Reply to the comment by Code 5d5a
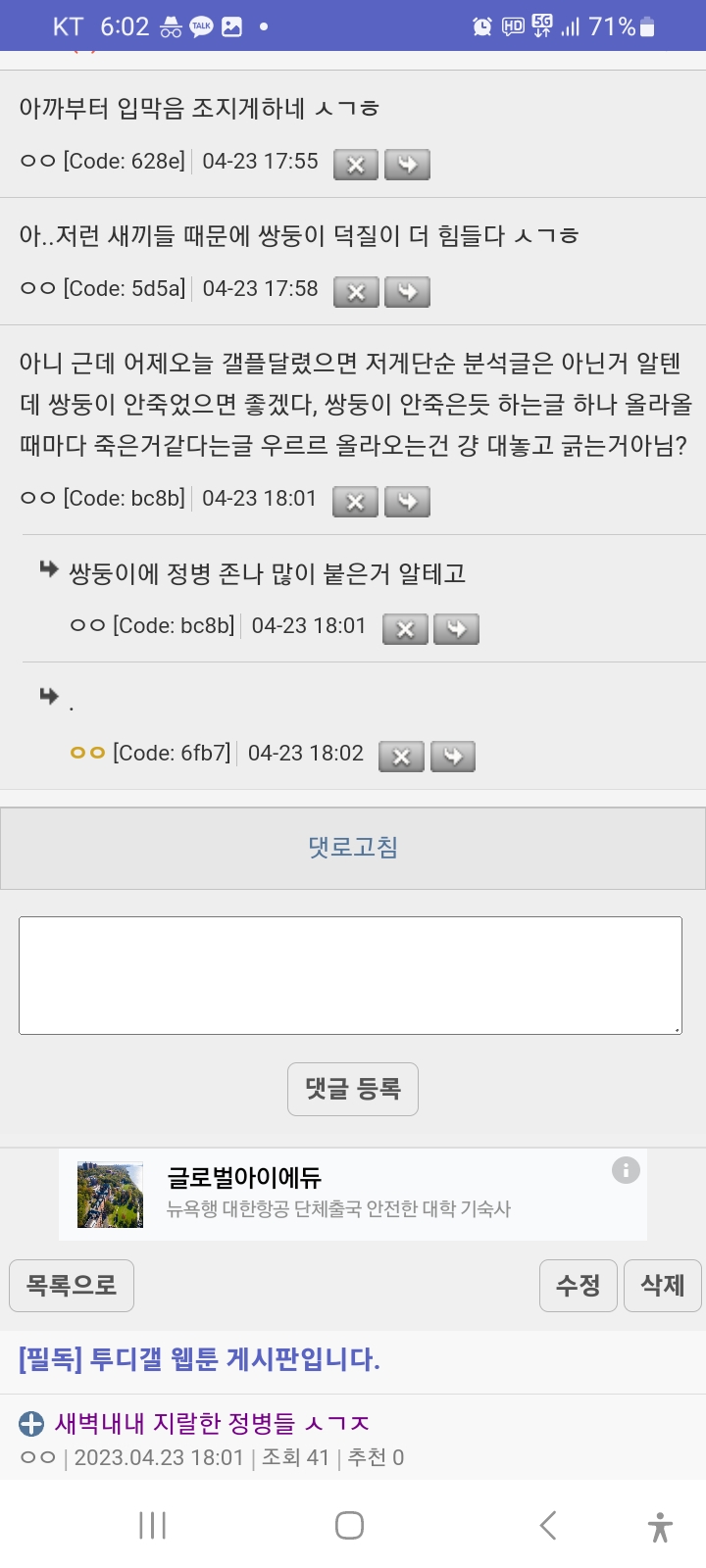Viewport: 706px width, 1568px height. [x=407, y=292]
